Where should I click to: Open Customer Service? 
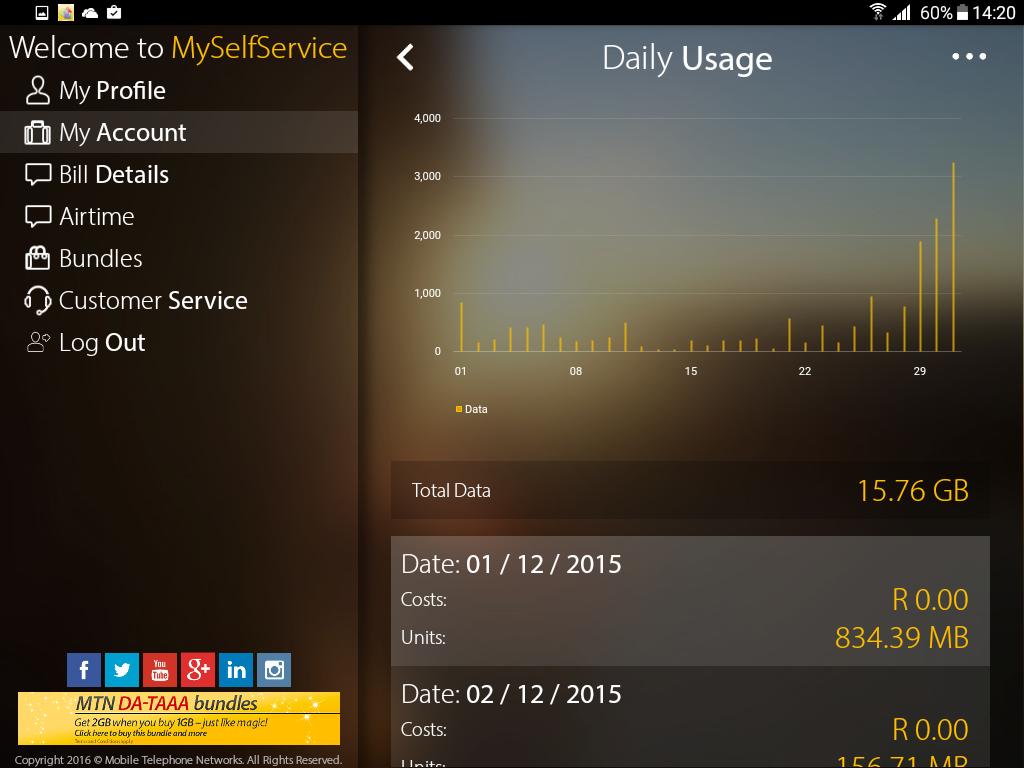tap(179, 300)
